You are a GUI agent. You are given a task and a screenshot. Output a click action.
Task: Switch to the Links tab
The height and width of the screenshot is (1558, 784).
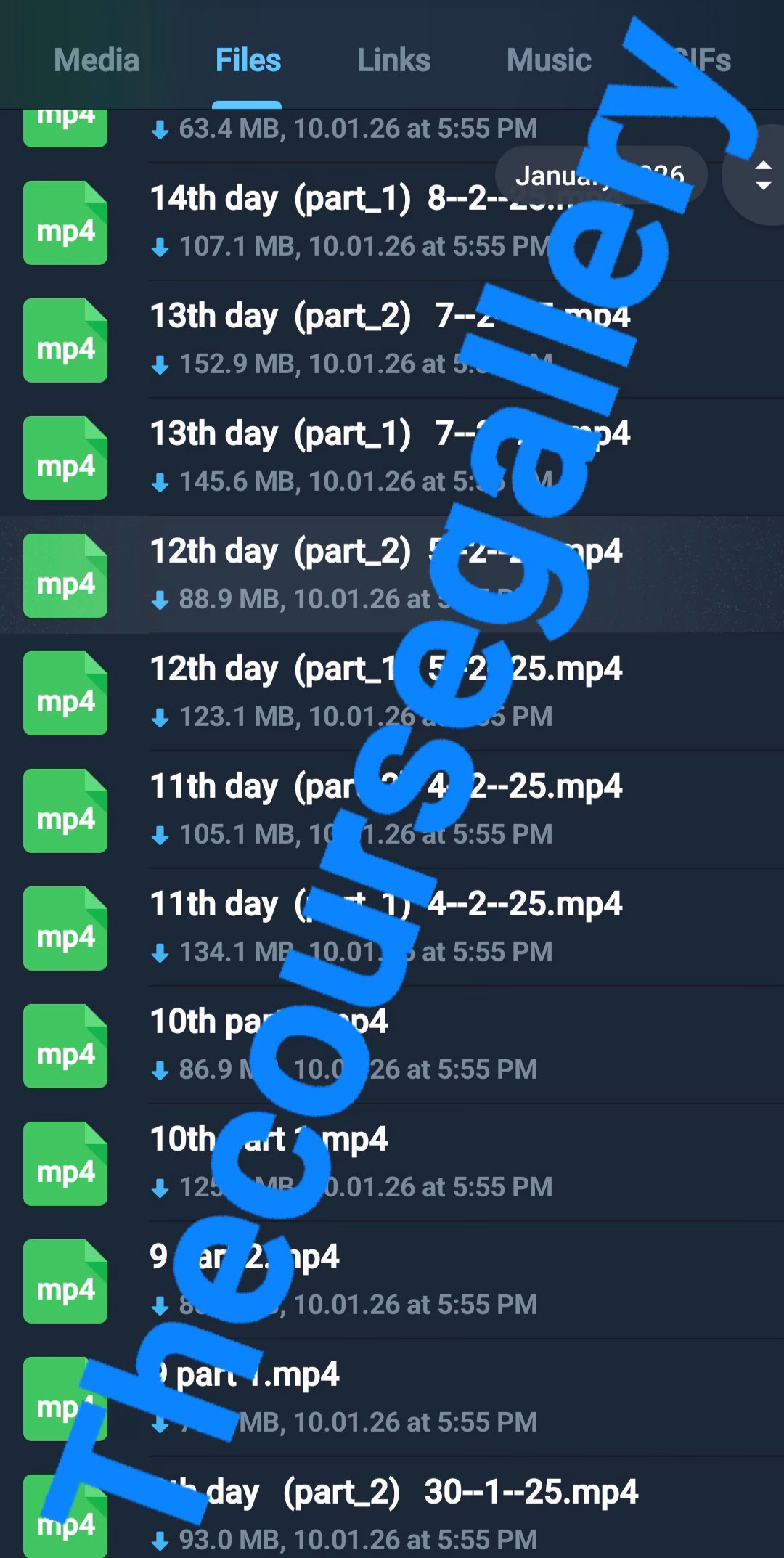(x=393, y=60)
